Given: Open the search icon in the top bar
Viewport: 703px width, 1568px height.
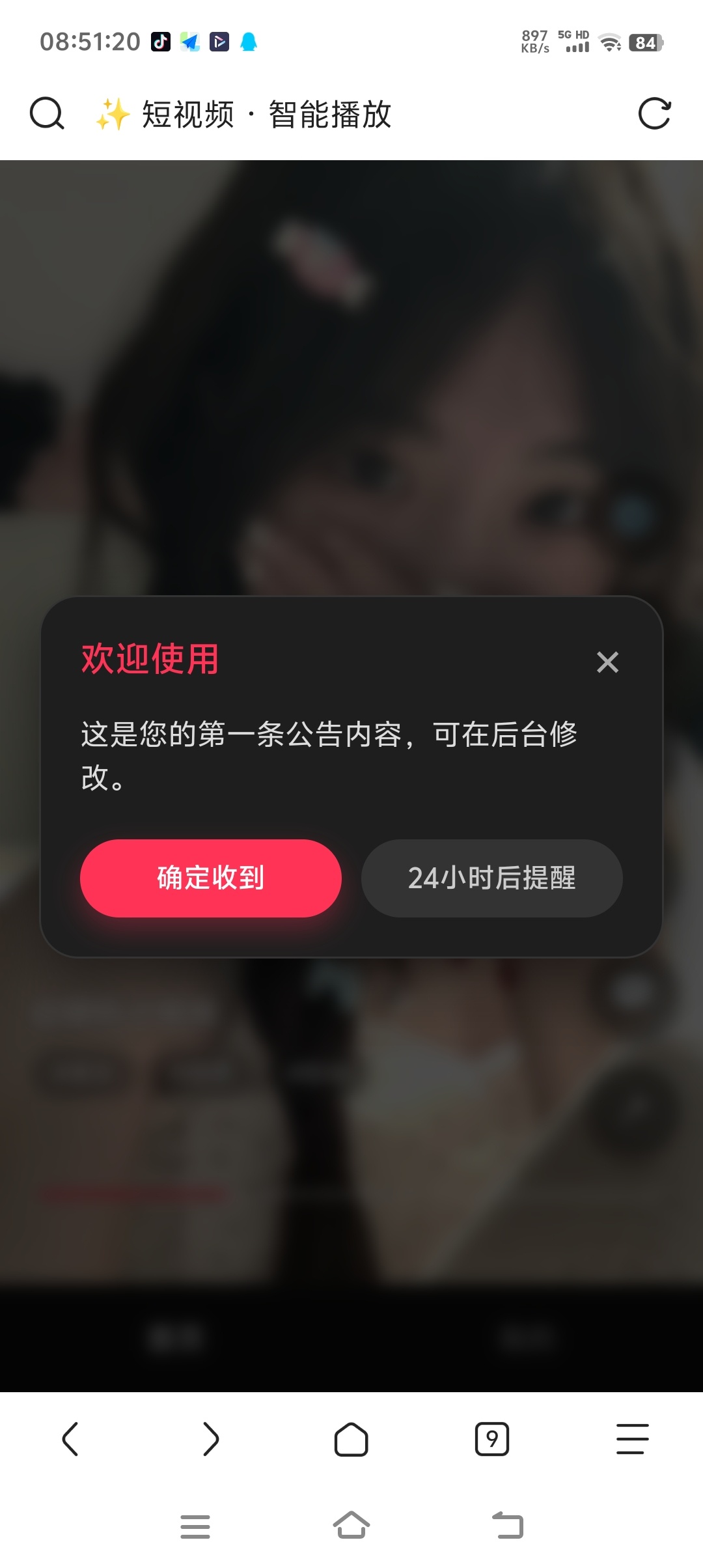Looking at the screenshot, I should point(46,114).
